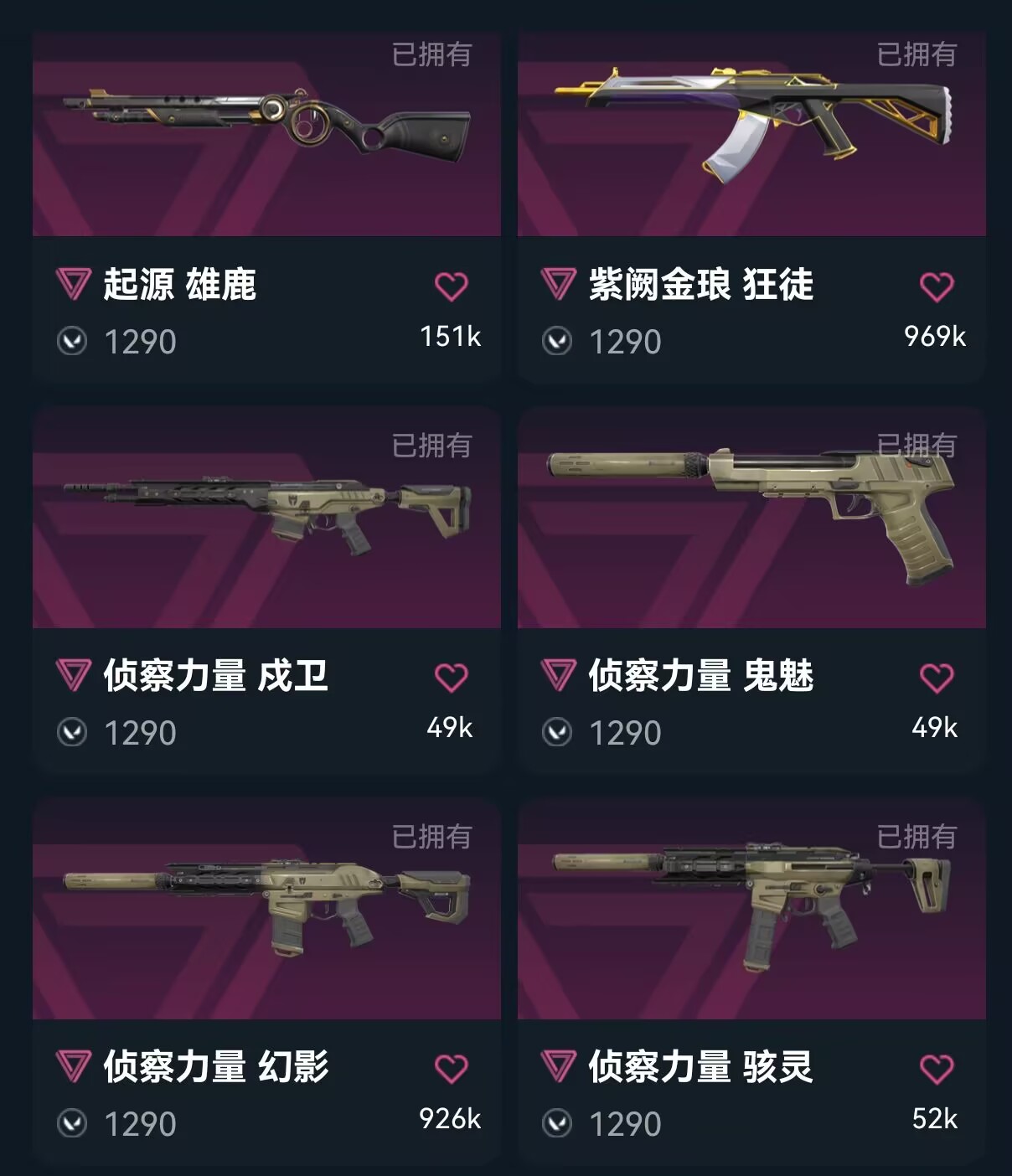
Task: Select the 侦察力量 鬼魅 pistol card
Action: [x=751, y=519]
